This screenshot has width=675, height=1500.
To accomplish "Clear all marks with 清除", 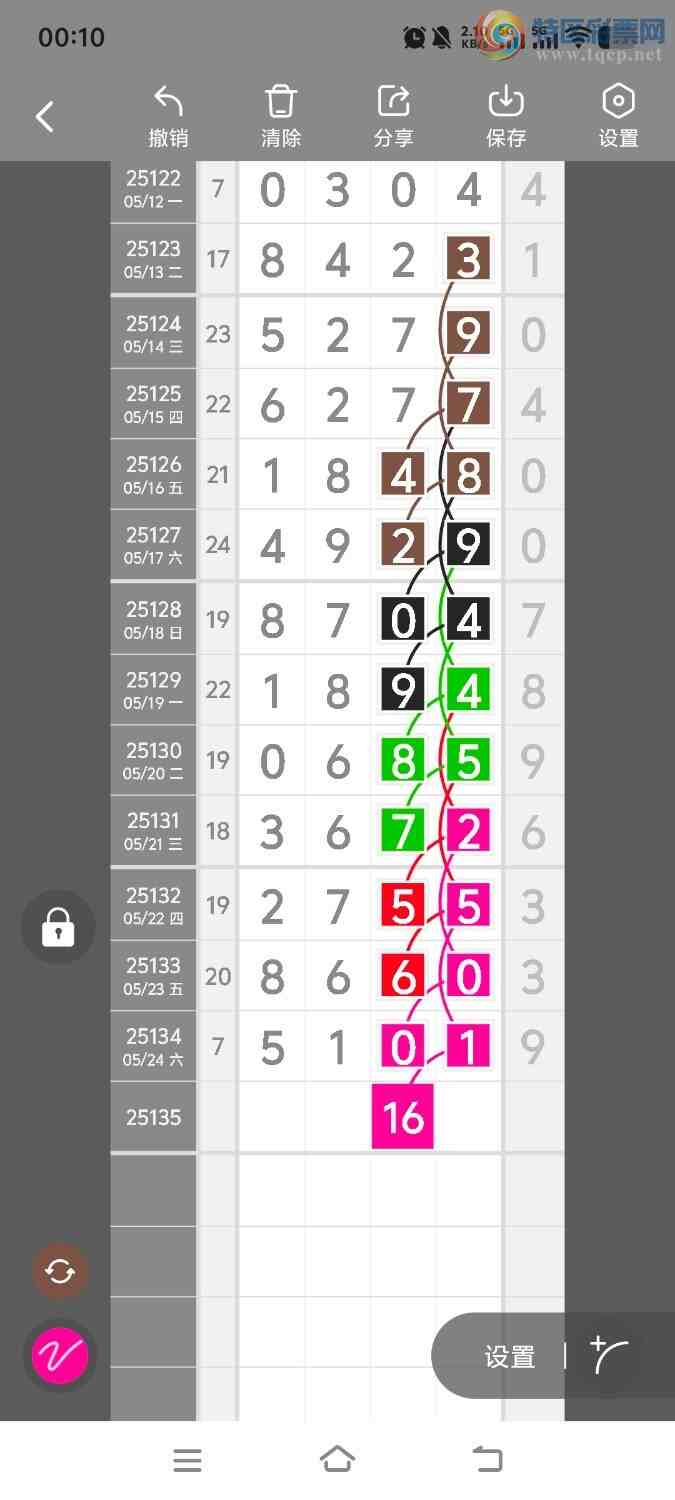I will pos(281,117).
